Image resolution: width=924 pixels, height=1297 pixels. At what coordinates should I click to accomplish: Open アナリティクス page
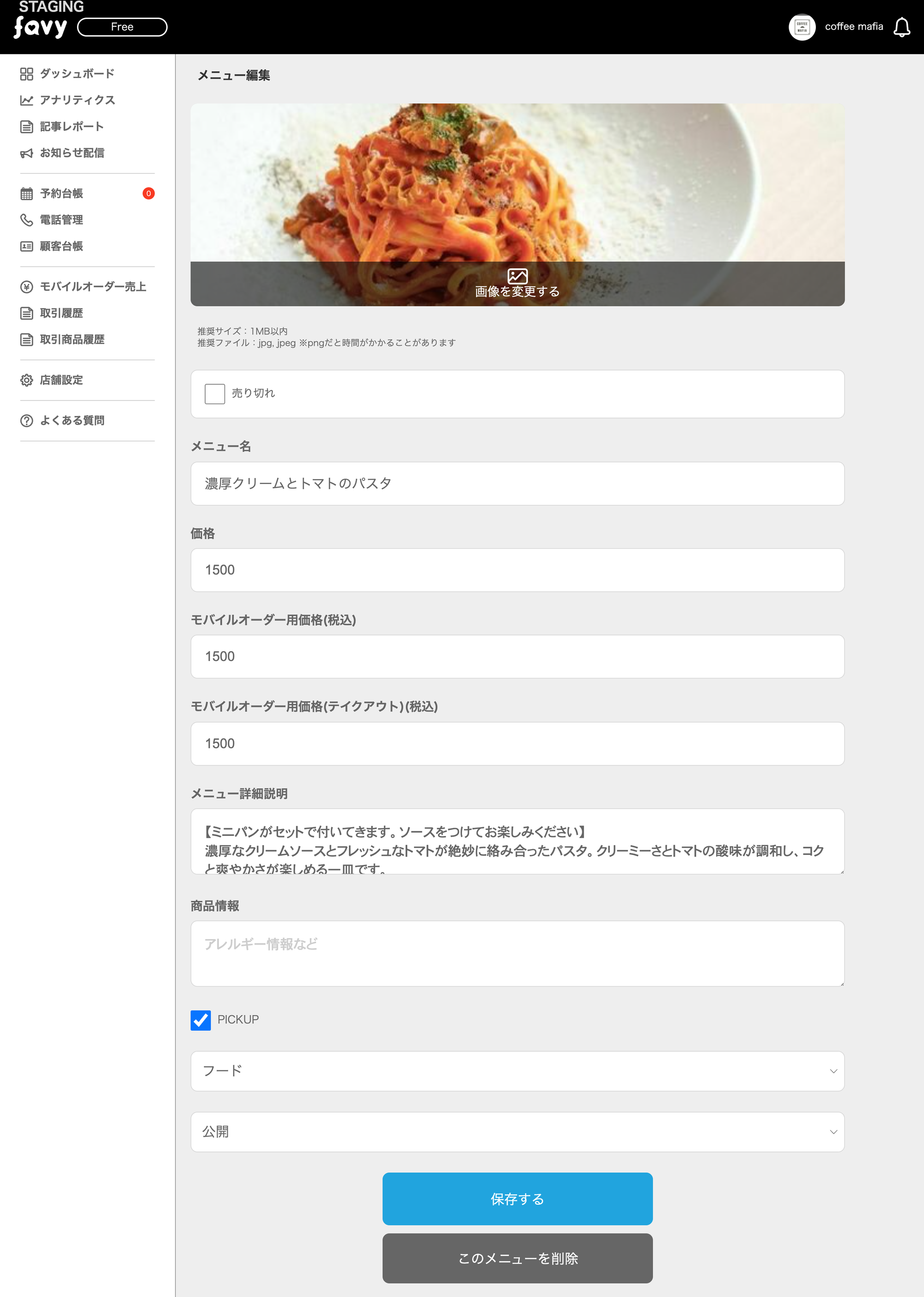click(77, 100)
